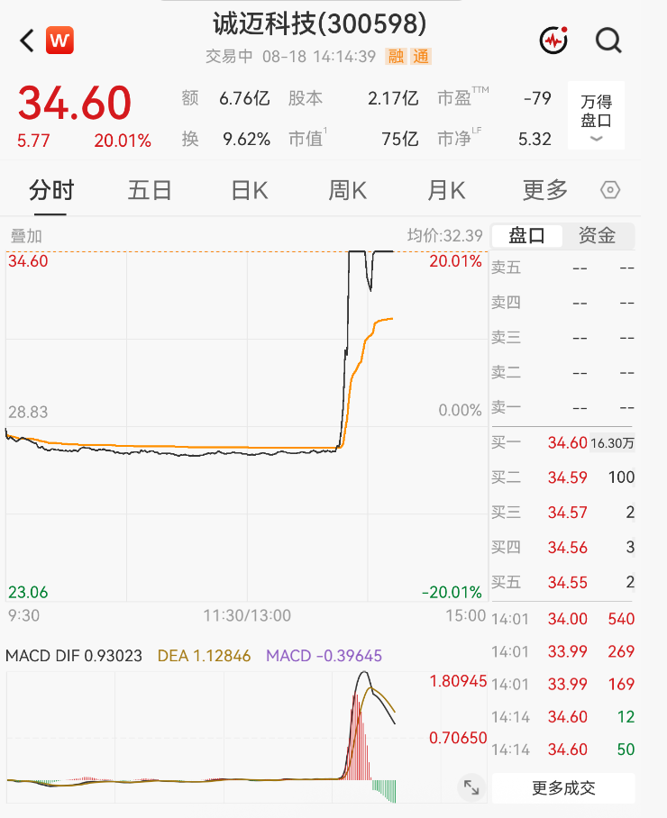Select the 分时 chart tab

(x=51, y=190)
